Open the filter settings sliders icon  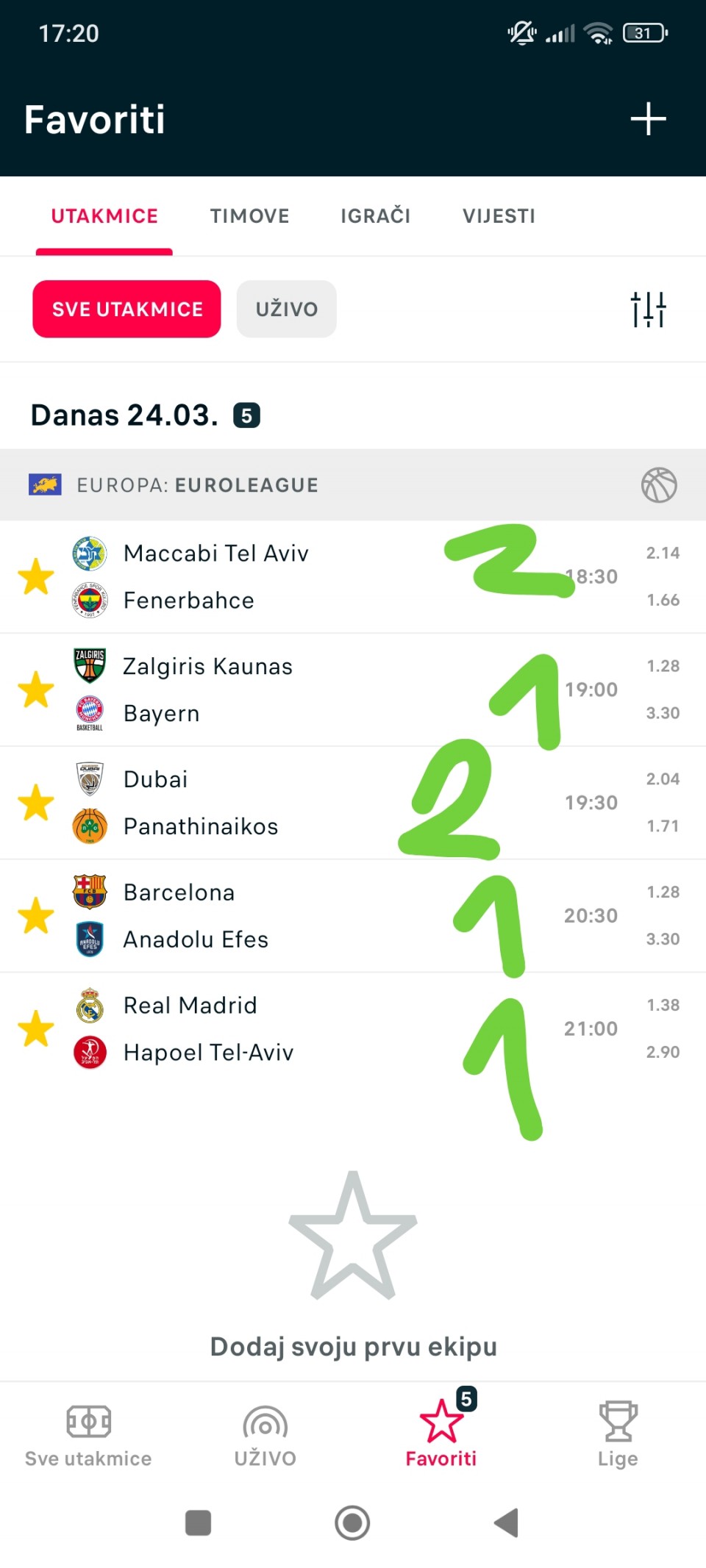tap(648, 309)
